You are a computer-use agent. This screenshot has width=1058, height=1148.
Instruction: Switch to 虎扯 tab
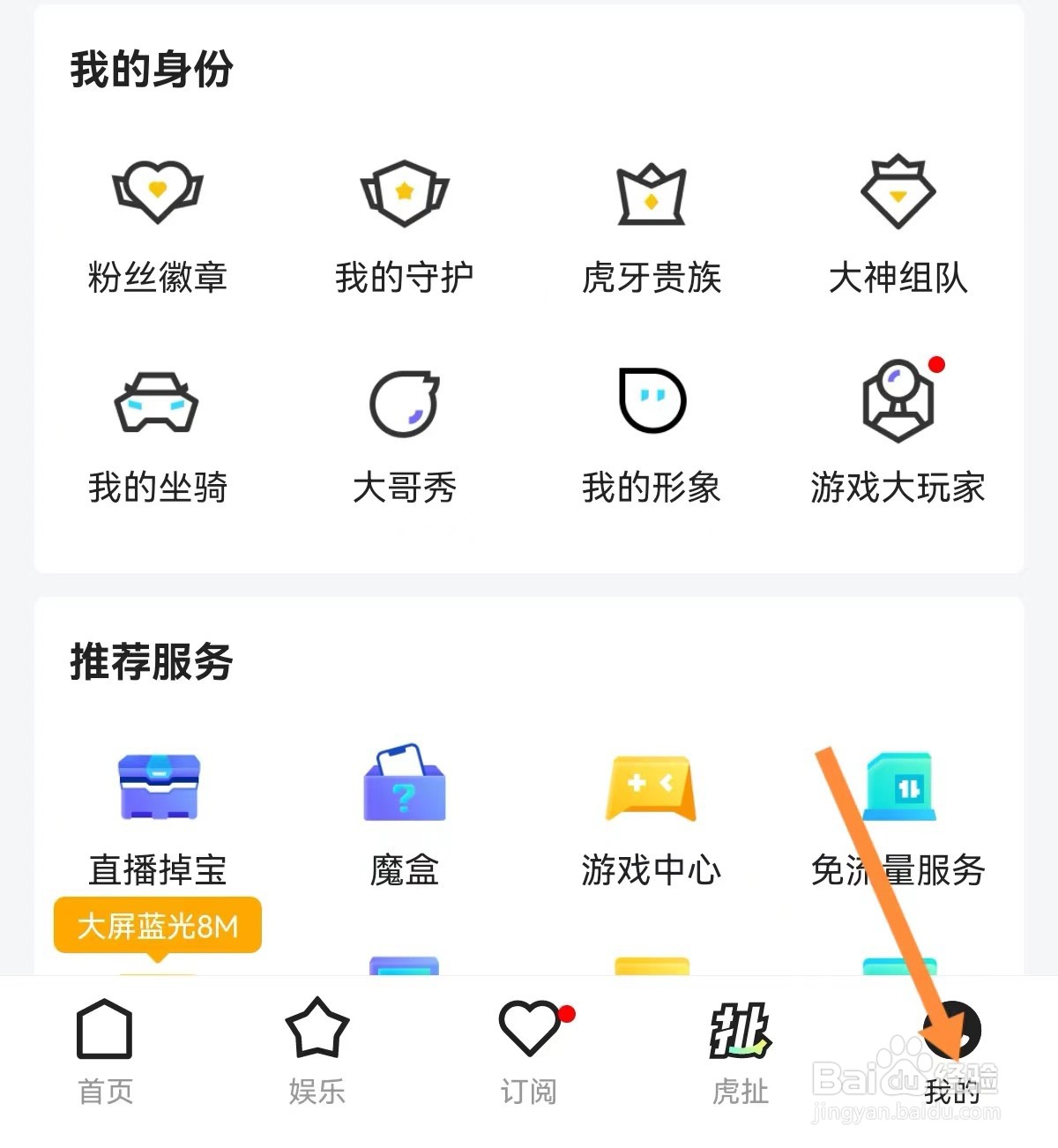[741, 1051]
